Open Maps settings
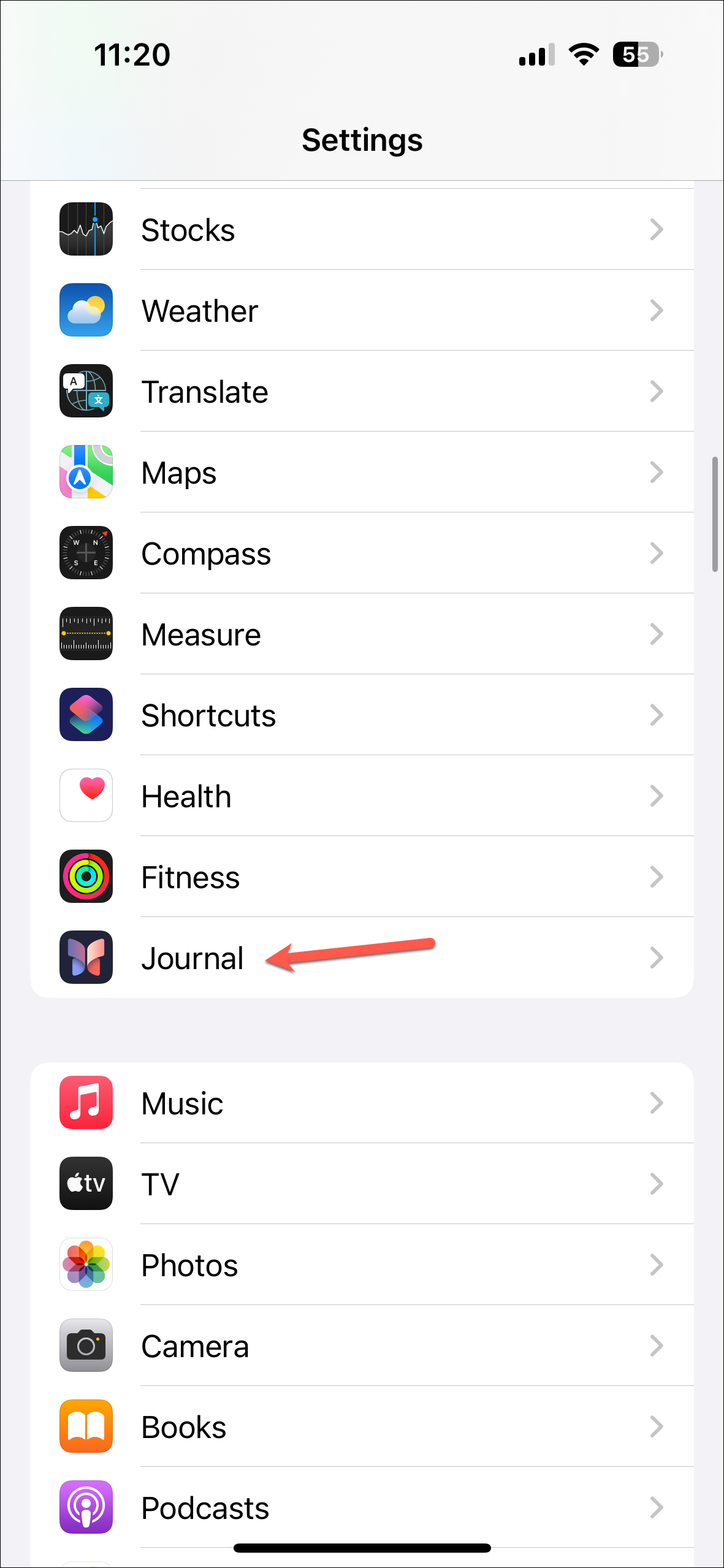 tap(362, 472)
